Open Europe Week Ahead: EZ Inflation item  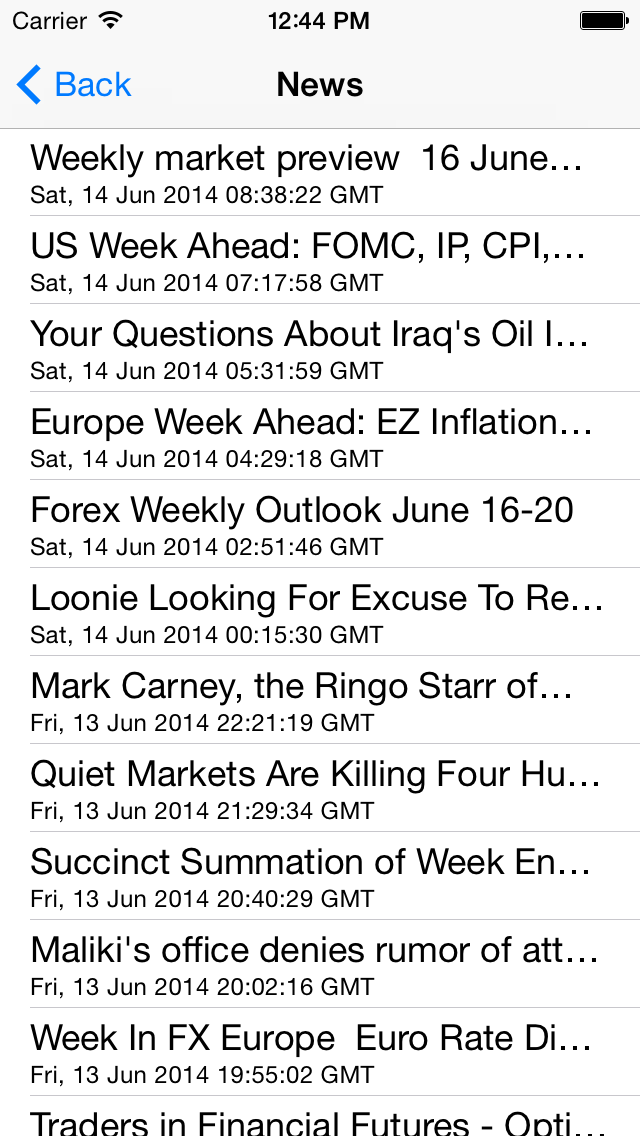(320, 435)
